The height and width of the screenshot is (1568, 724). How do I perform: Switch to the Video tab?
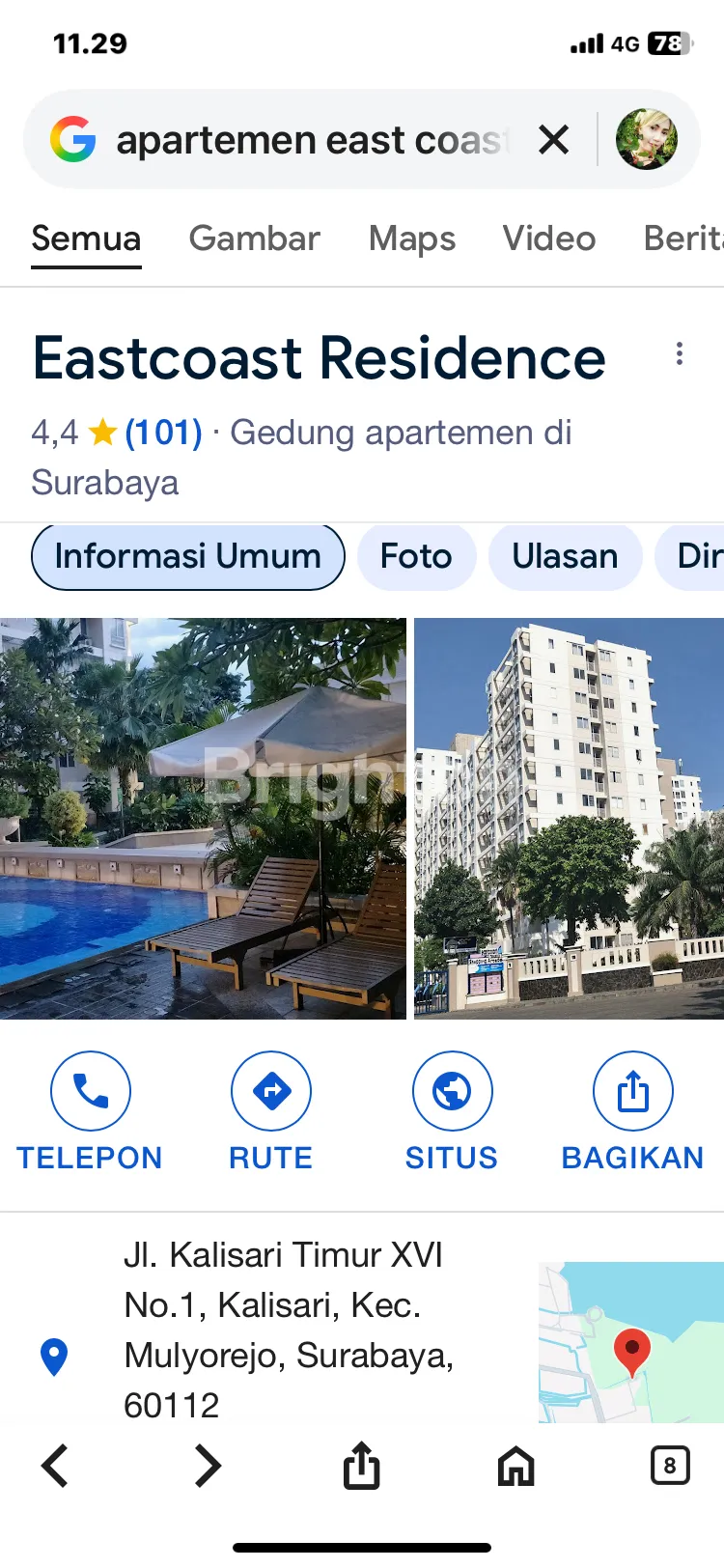548,238
